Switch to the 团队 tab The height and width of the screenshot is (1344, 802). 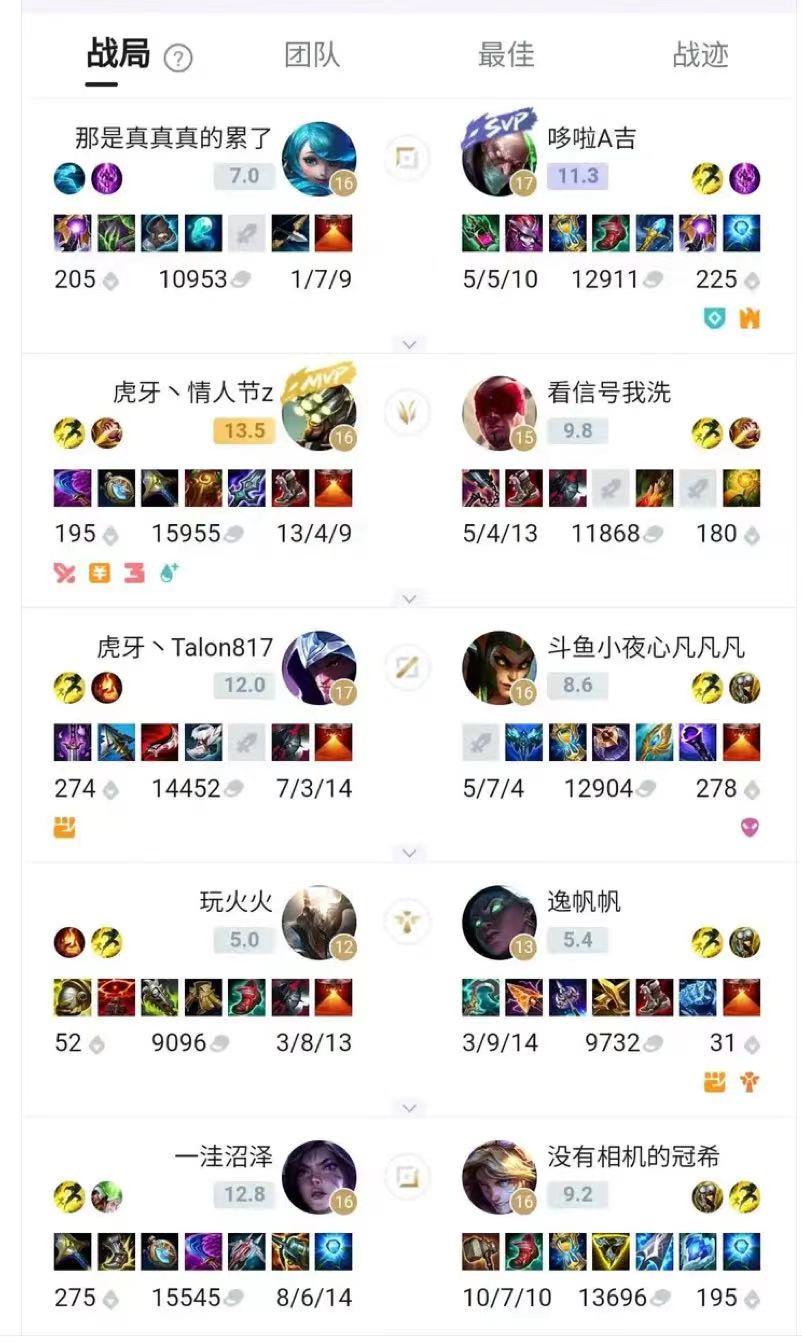[x=312, y=55]
